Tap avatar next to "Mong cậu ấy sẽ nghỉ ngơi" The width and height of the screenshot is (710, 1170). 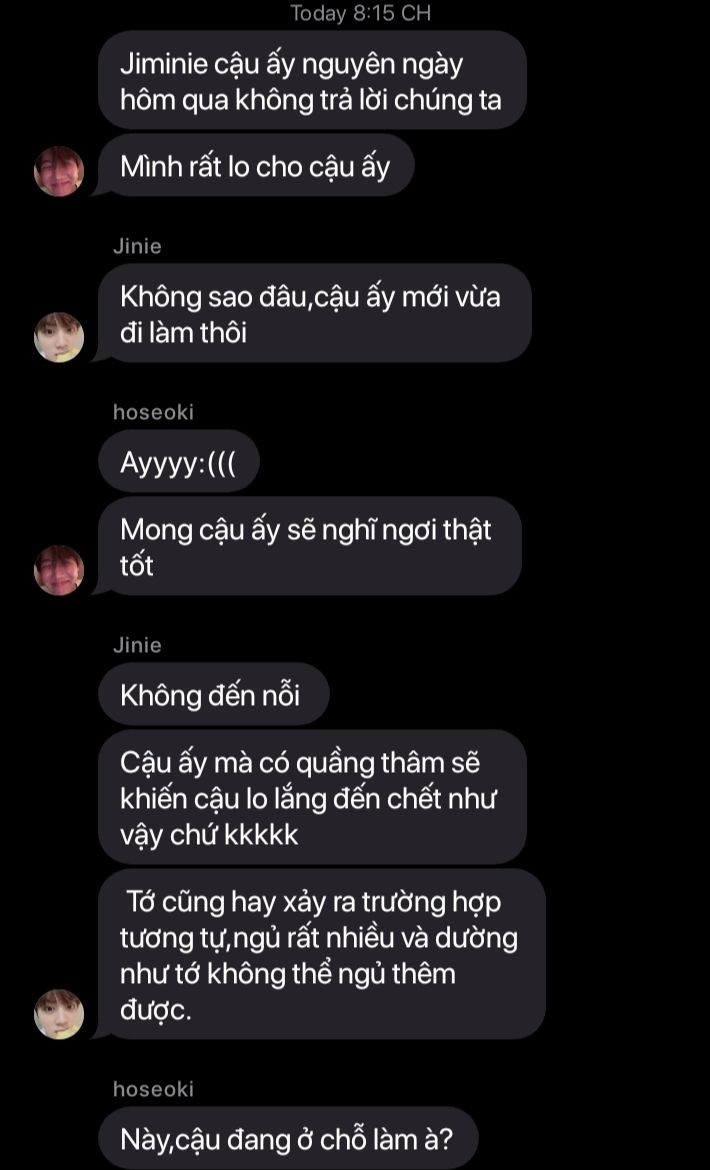tap(59, 570)
